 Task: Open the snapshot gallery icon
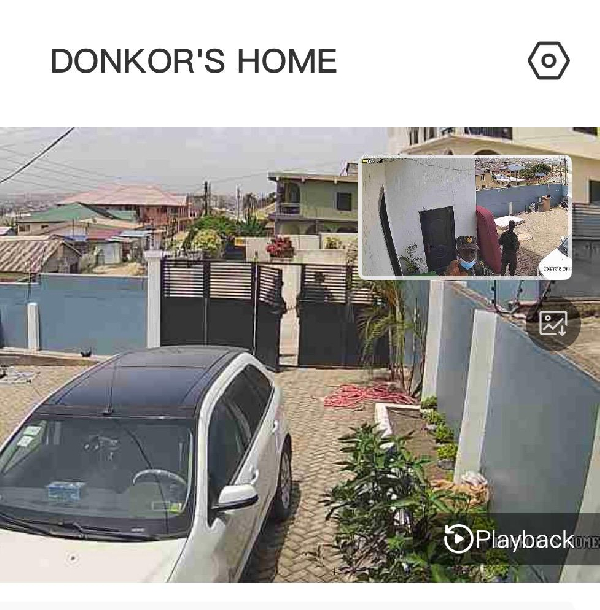pyautogui.click(x=553, y=323)
